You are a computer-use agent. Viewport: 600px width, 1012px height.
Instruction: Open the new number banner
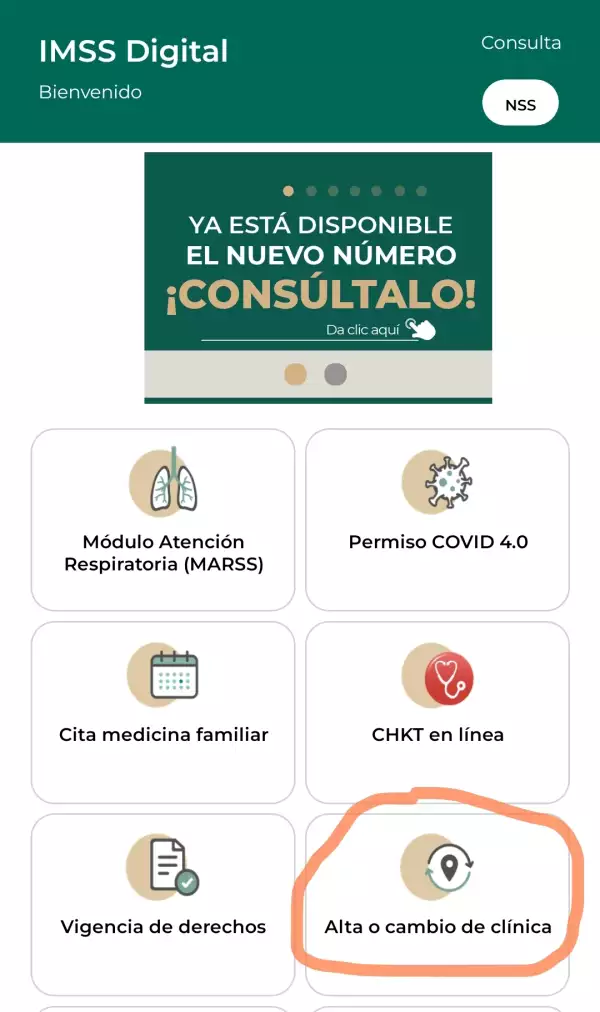pos(318,267)
